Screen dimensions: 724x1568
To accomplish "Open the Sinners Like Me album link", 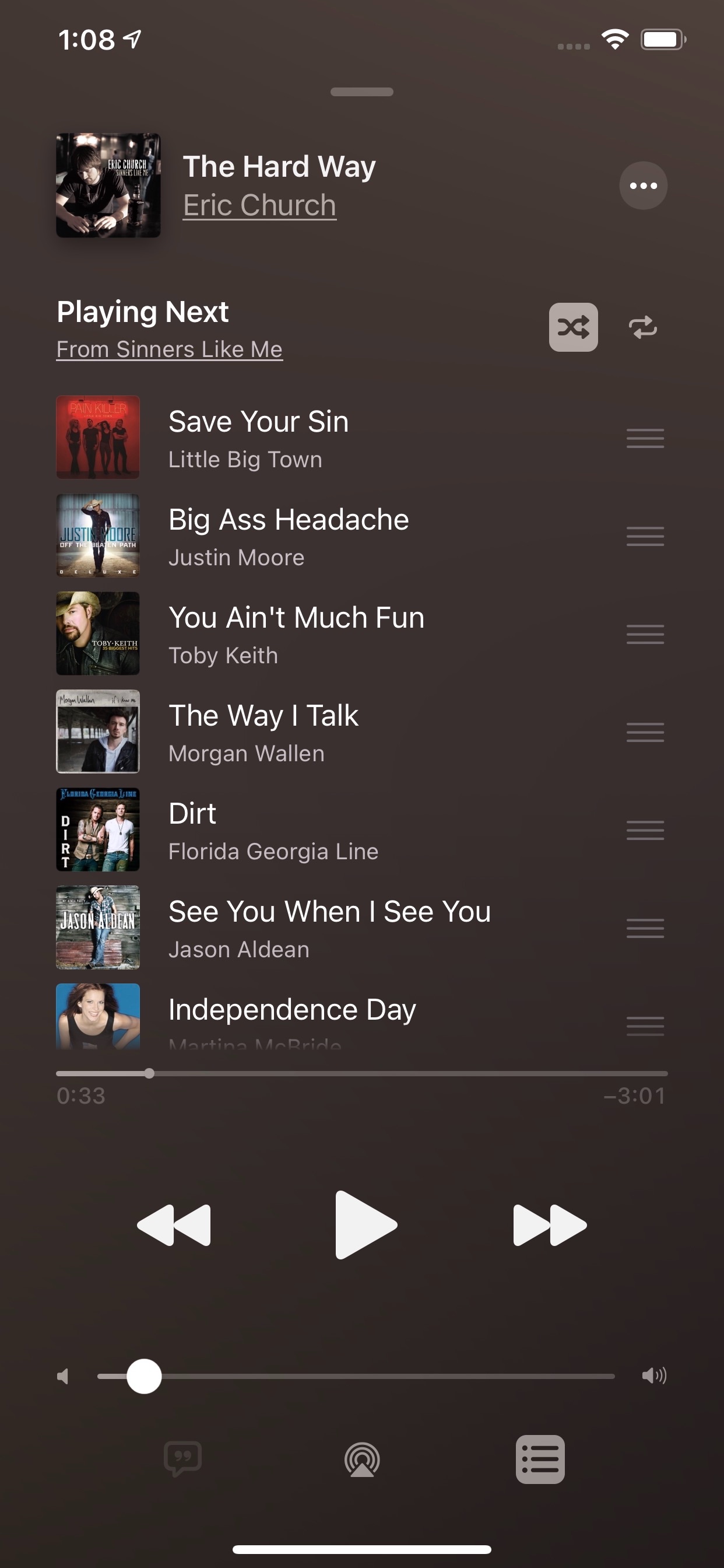I will point(169,349).
